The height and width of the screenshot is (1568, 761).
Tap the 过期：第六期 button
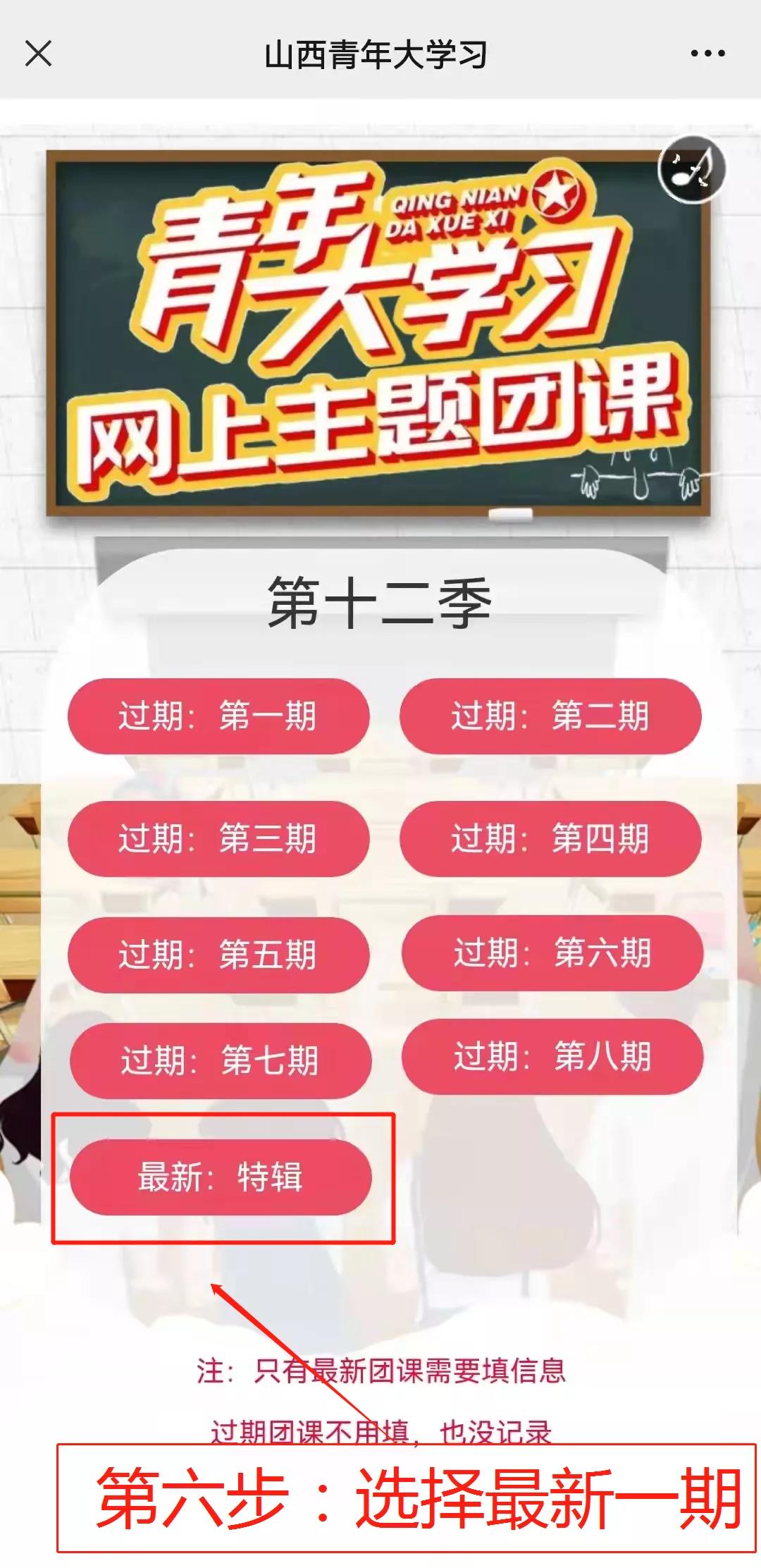tap(552, 953)
